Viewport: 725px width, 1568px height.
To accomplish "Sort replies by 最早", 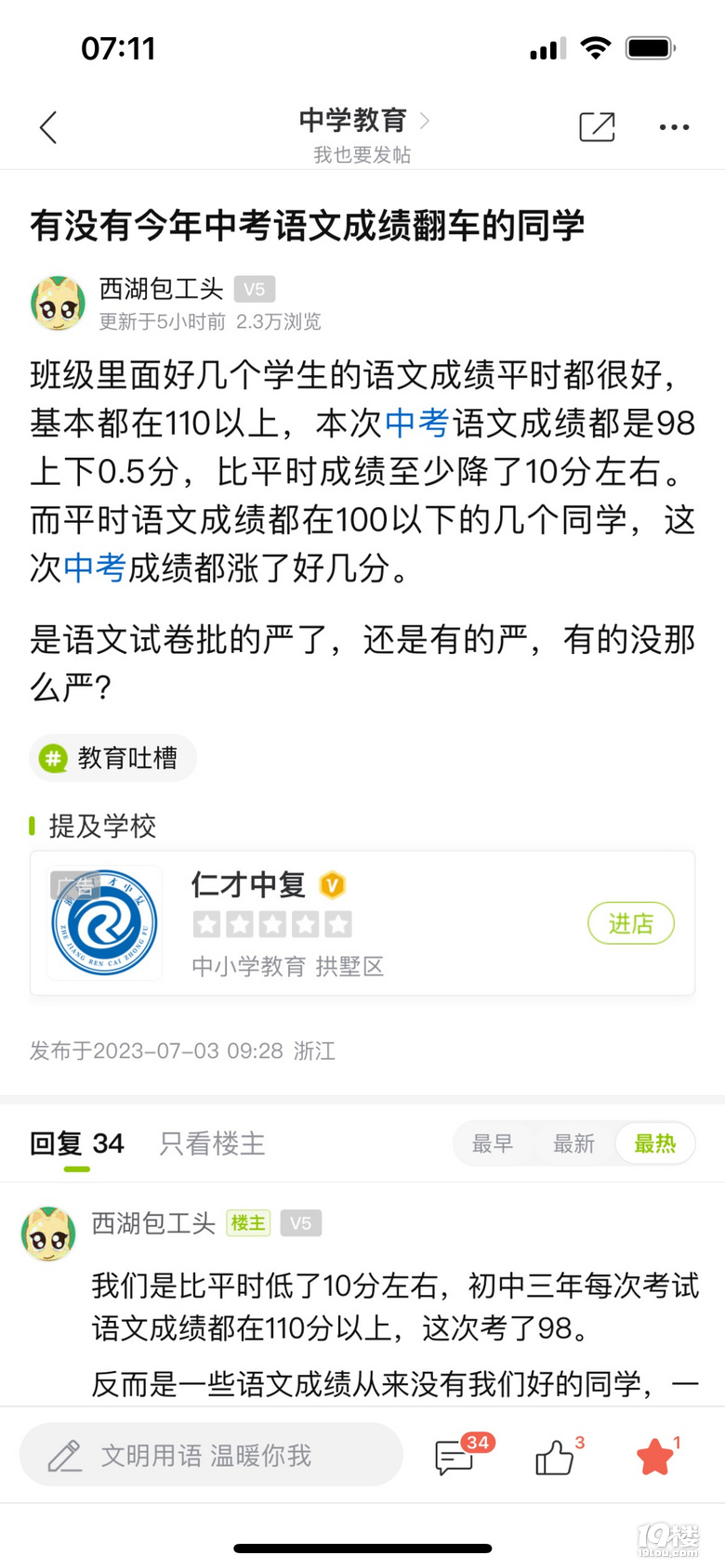I will tap(493, 1143).
